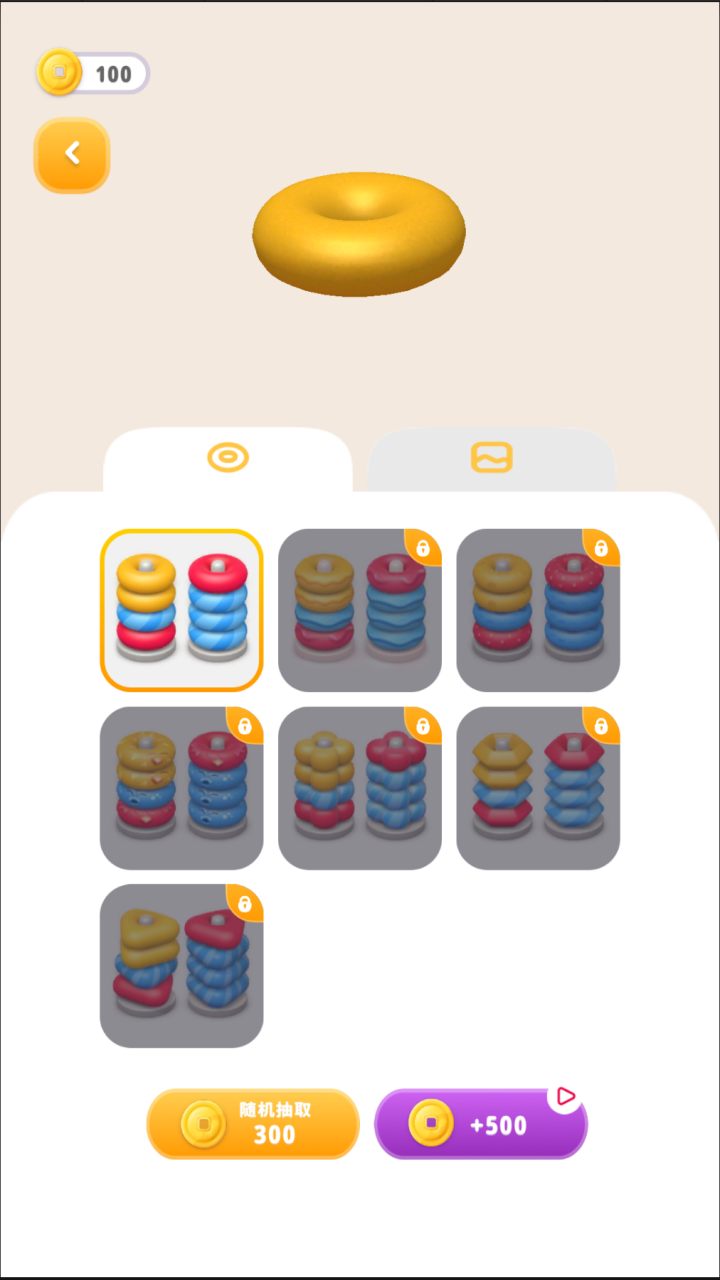
Task: Pick the locked sprinkled donut skin
Action: click(538, 610)
